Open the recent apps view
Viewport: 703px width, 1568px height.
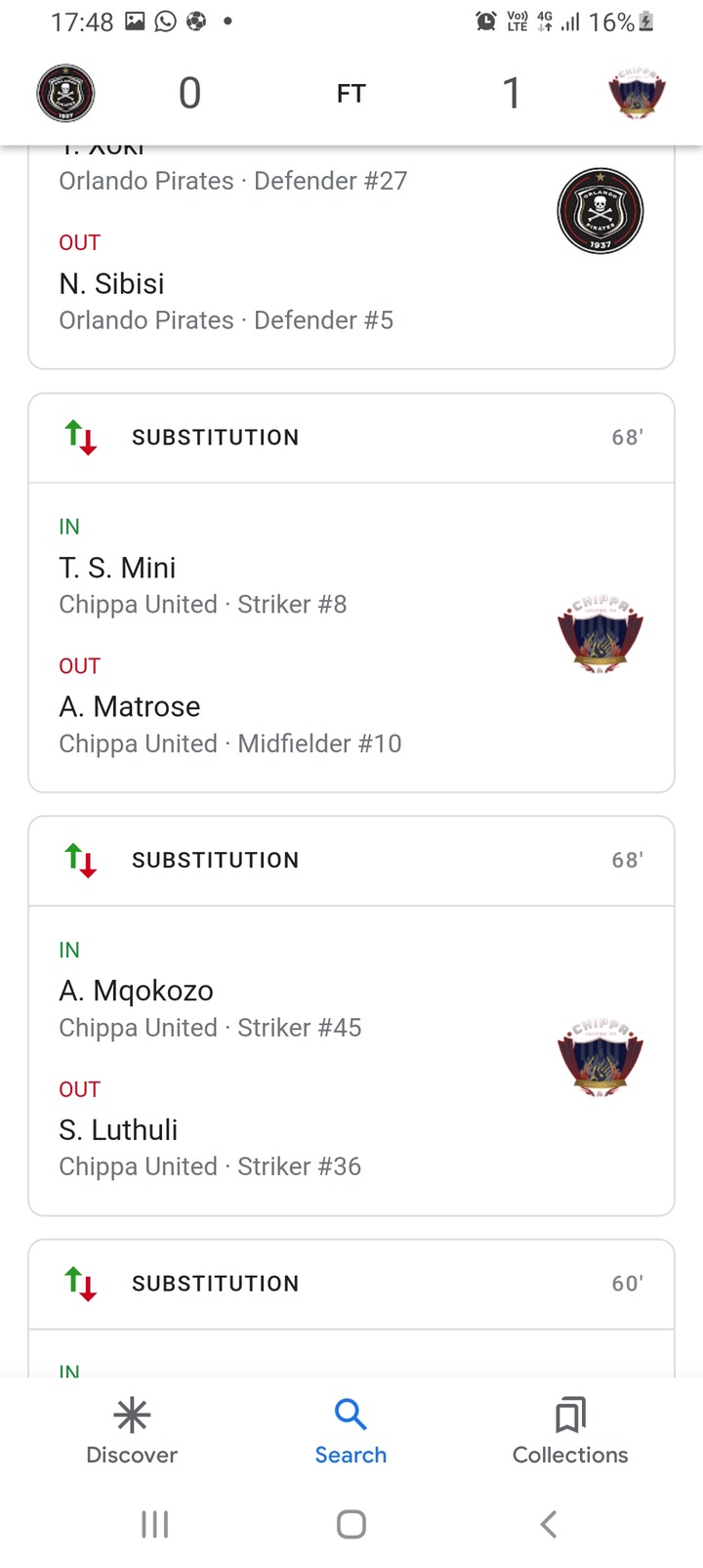[x=154, y=1524]
